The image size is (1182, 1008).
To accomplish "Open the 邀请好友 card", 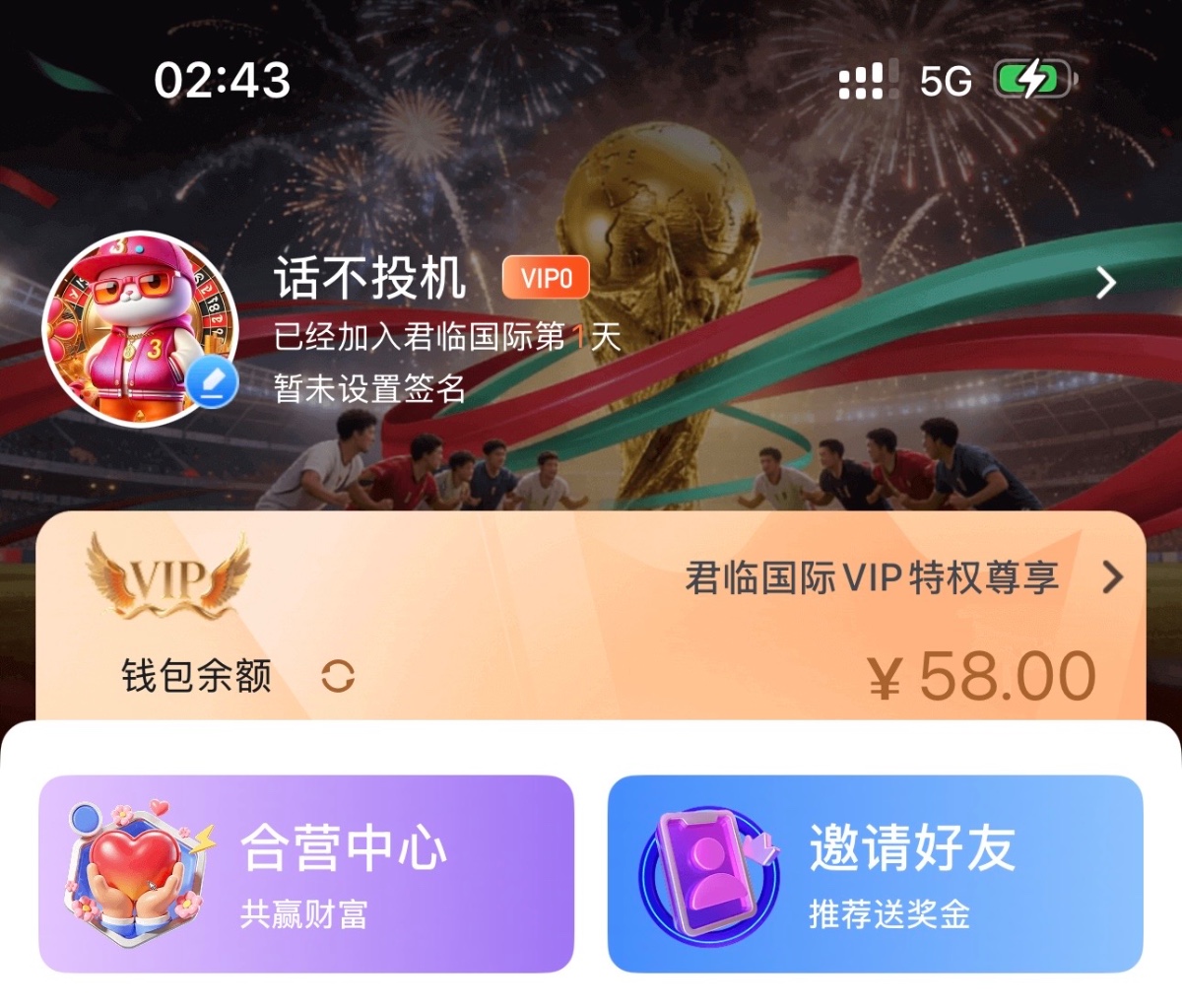I will click(x=875, y=874).
